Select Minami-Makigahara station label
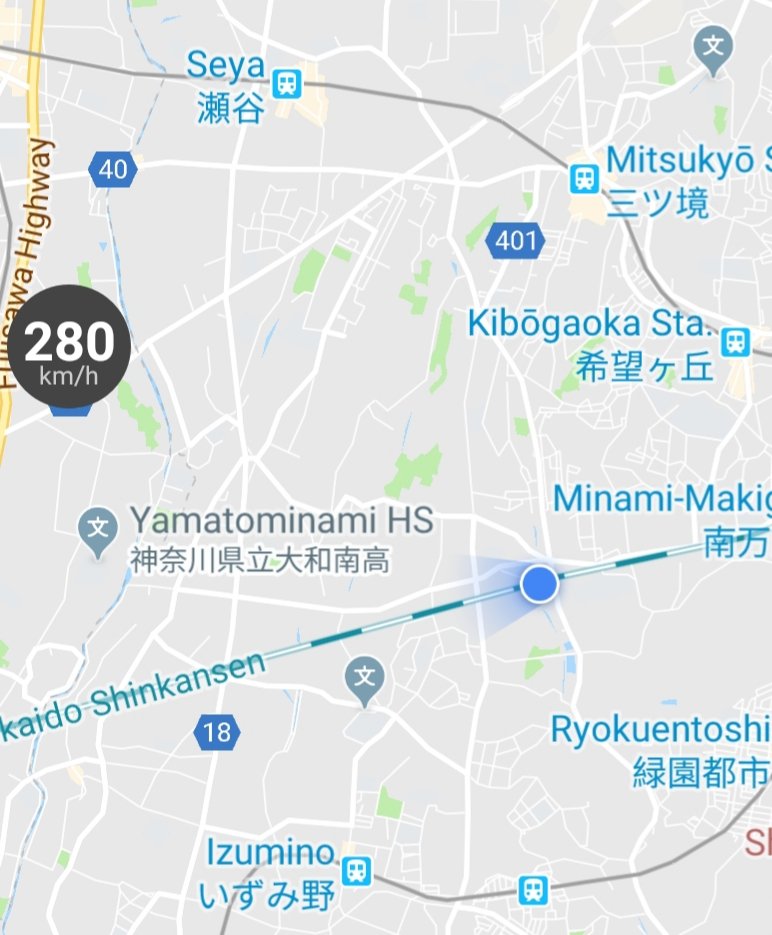This screenshot has width=772, height=935. (662, 498)
